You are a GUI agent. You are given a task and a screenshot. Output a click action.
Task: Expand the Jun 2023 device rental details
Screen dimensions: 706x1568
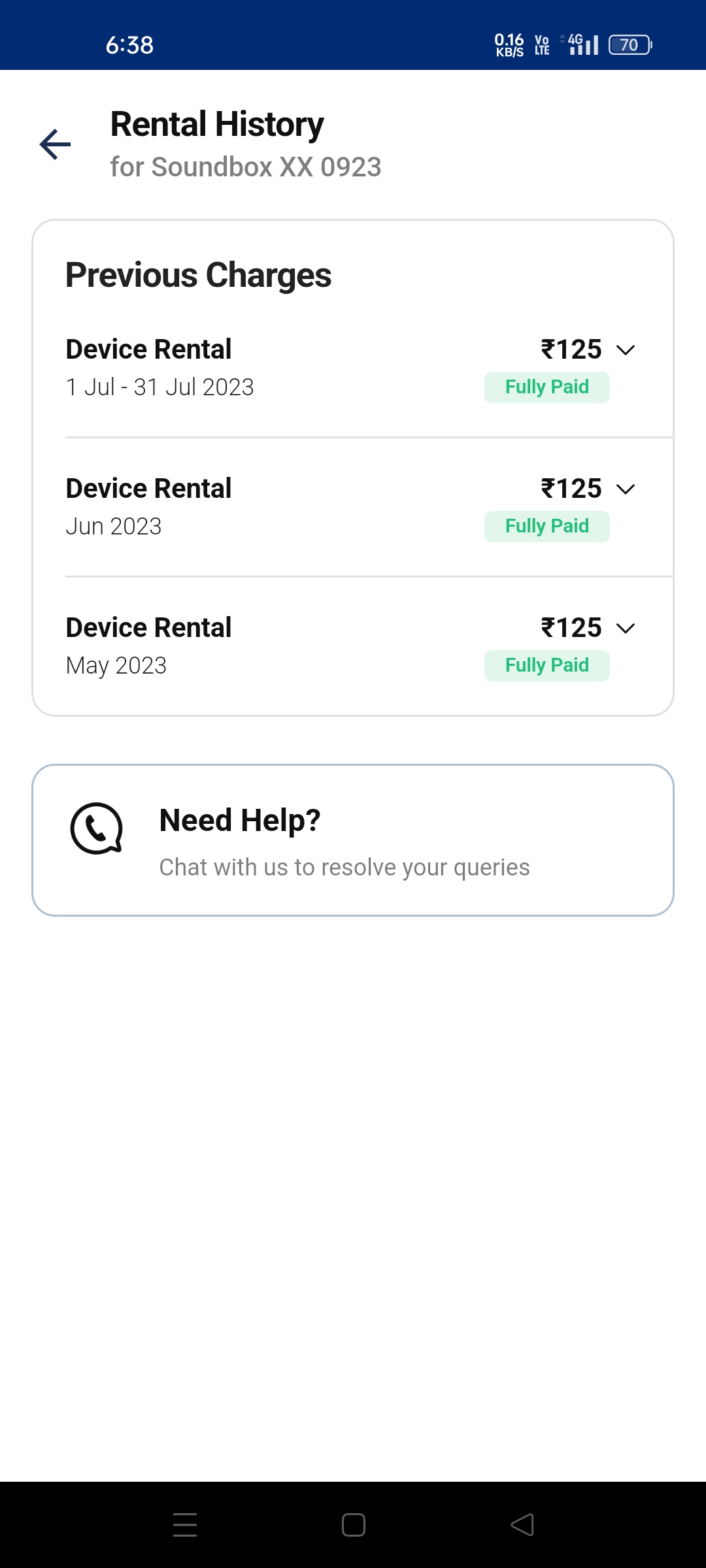coord(626,489)
